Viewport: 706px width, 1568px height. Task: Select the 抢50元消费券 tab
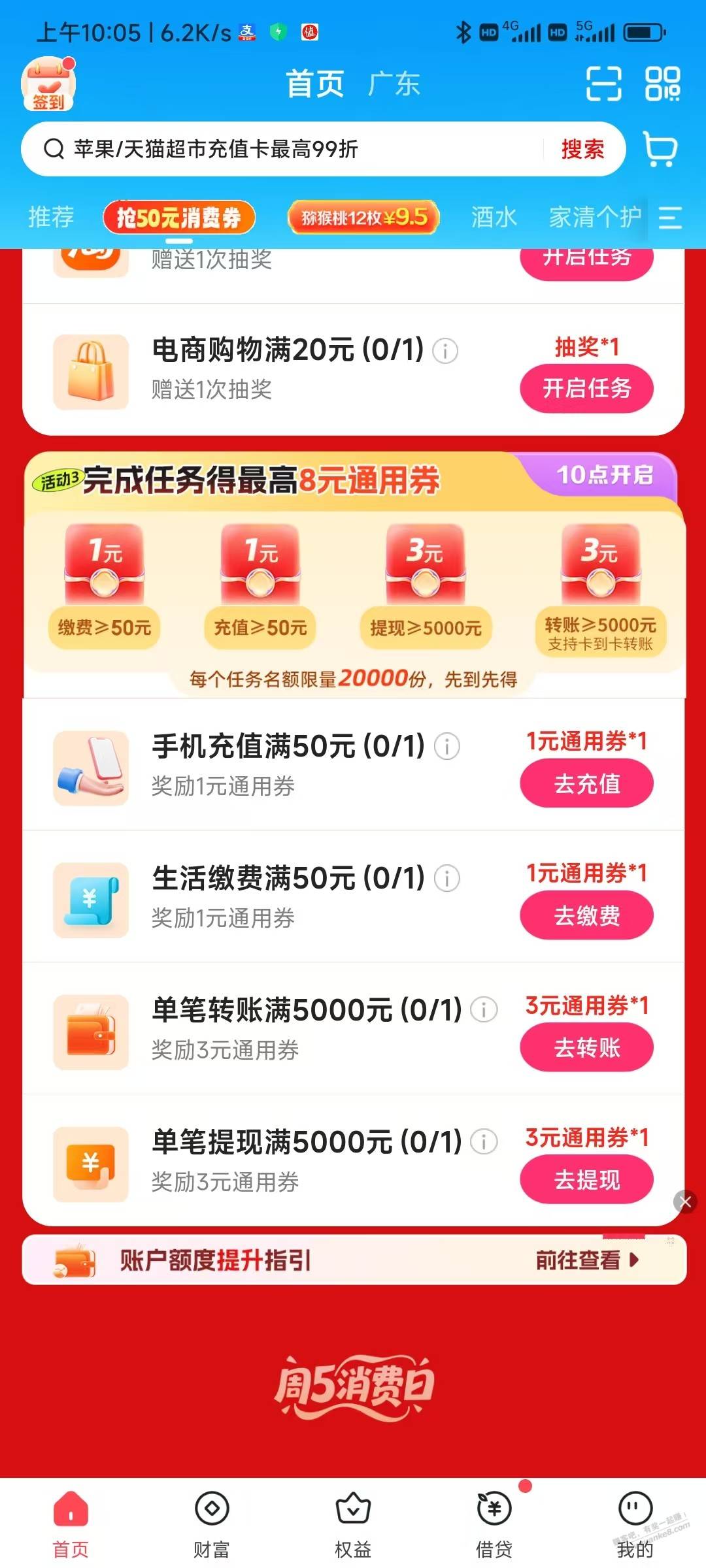click(178, 218)
